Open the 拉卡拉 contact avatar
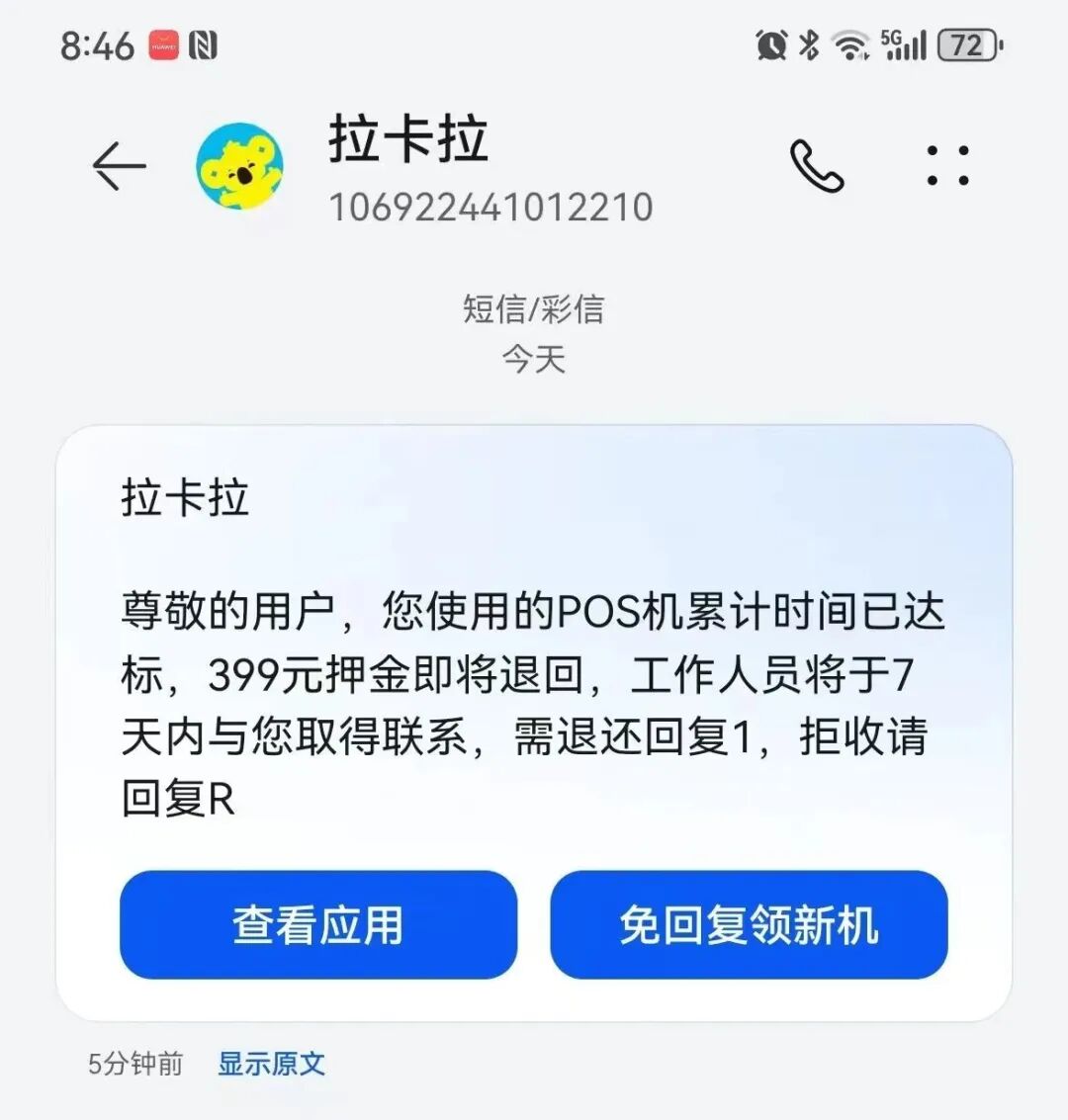Image resolution: width=1068 pixels, height=1120 pixels. 239,165
